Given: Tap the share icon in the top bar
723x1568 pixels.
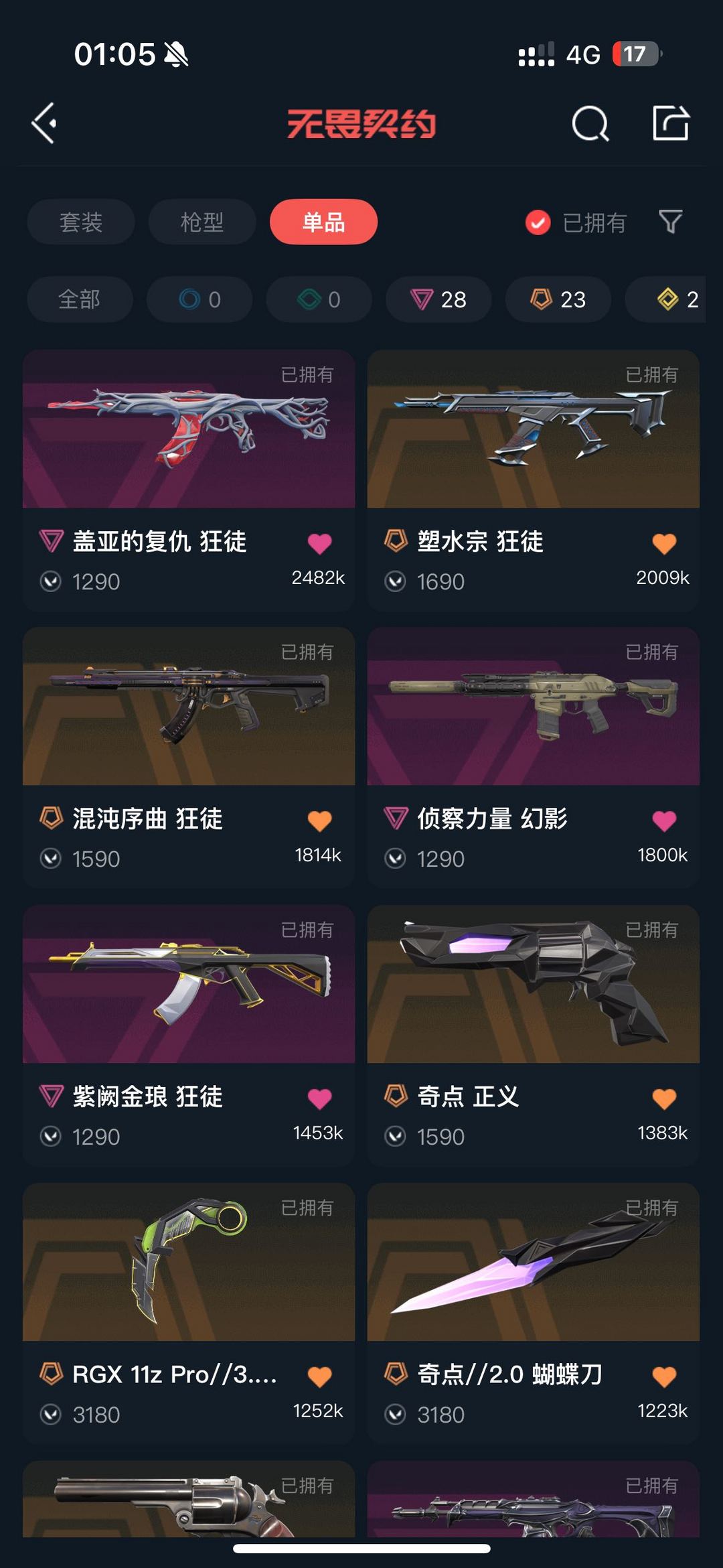Looking at the screenshot, I should [671, 123].
